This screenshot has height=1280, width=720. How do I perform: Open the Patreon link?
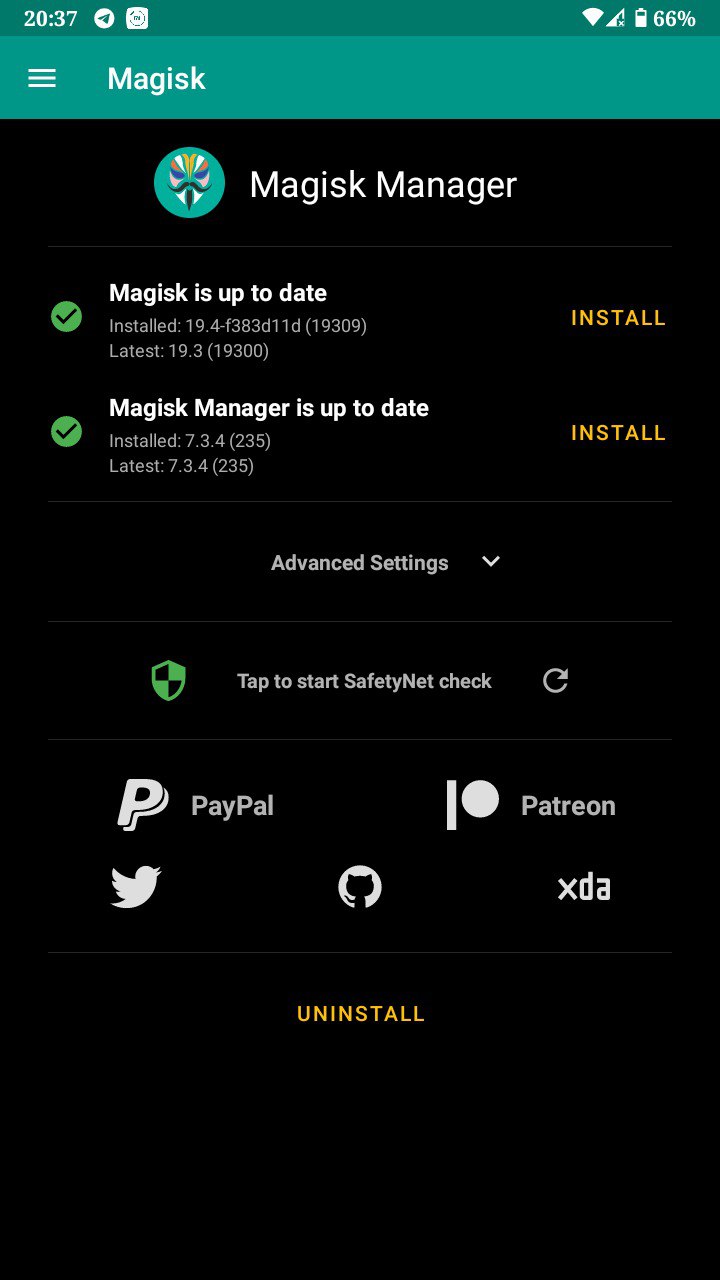pyautogui.click(x=530, y=806)
